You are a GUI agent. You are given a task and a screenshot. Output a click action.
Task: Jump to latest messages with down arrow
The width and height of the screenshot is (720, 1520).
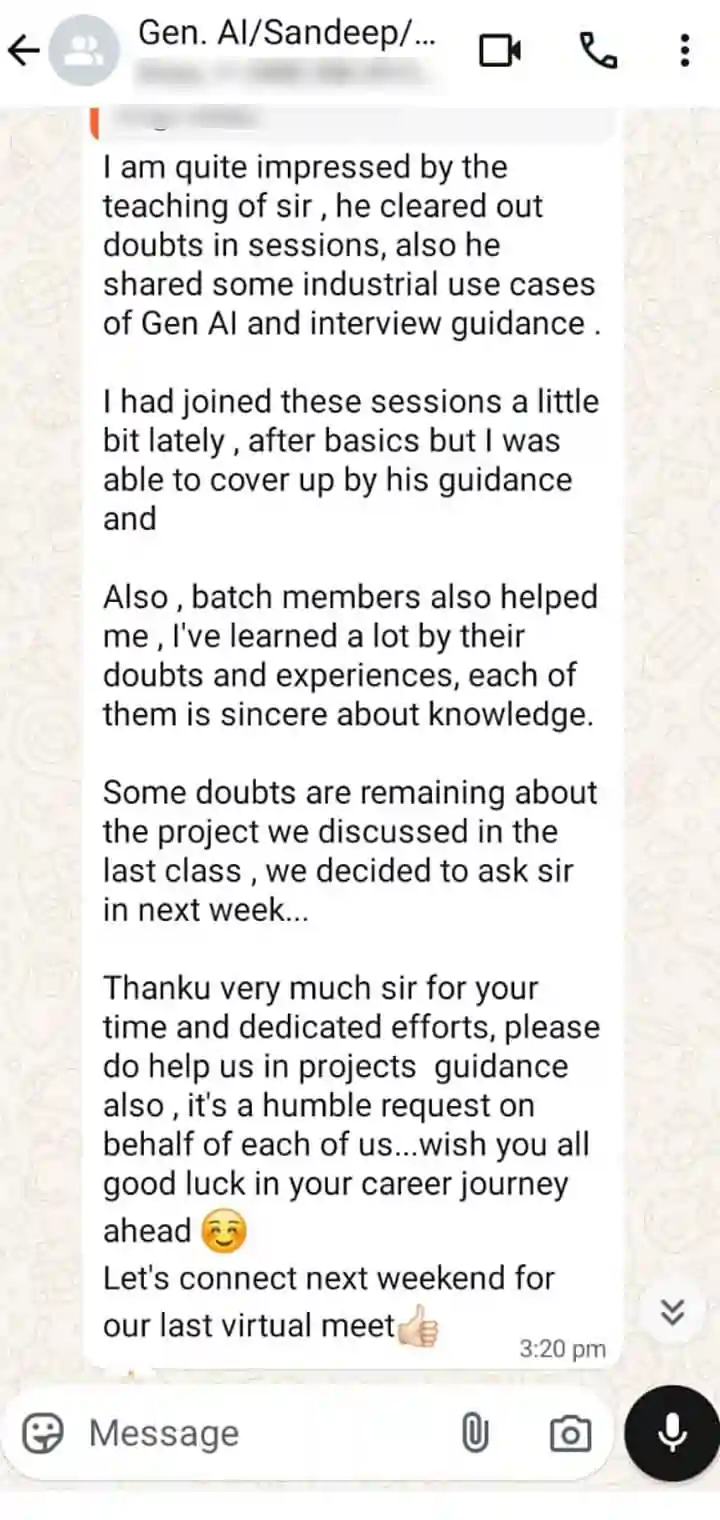(x=673, y=1312)
